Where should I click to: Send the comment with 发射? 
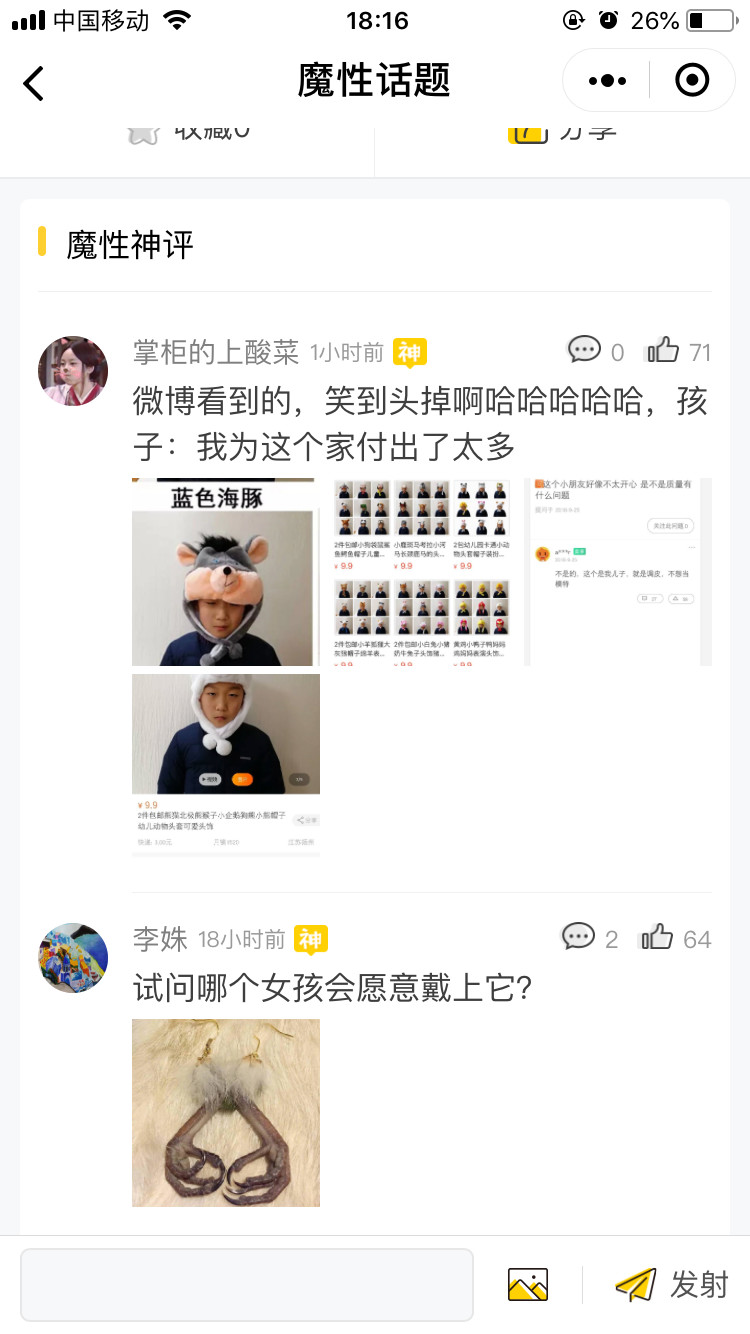click(x=671, y=1284)
